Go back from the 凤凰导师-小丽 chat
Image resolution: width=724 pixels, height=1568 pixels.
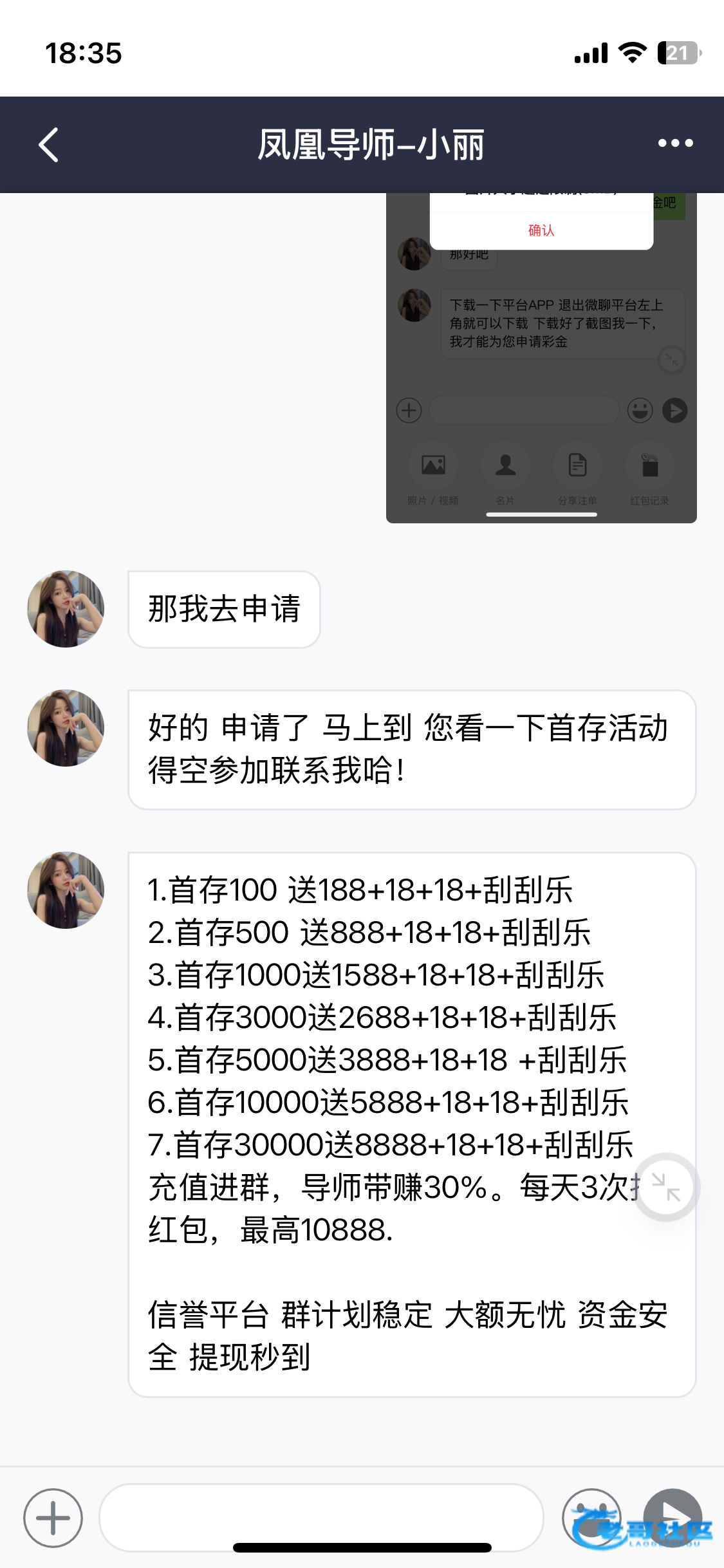[x=49, y=145]
